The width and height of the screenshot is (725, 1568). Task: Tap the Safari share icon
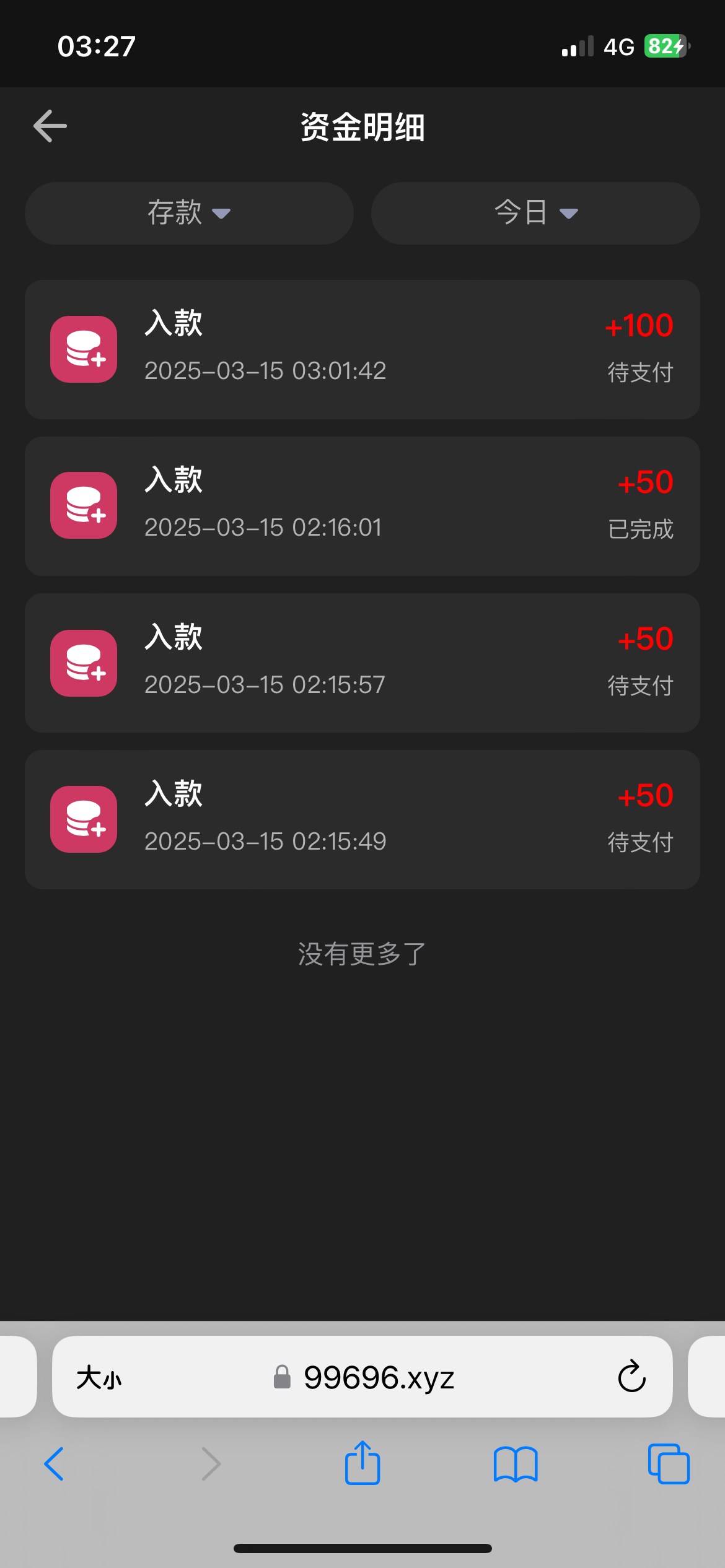pyautogui.click(x=362, y=1463)
